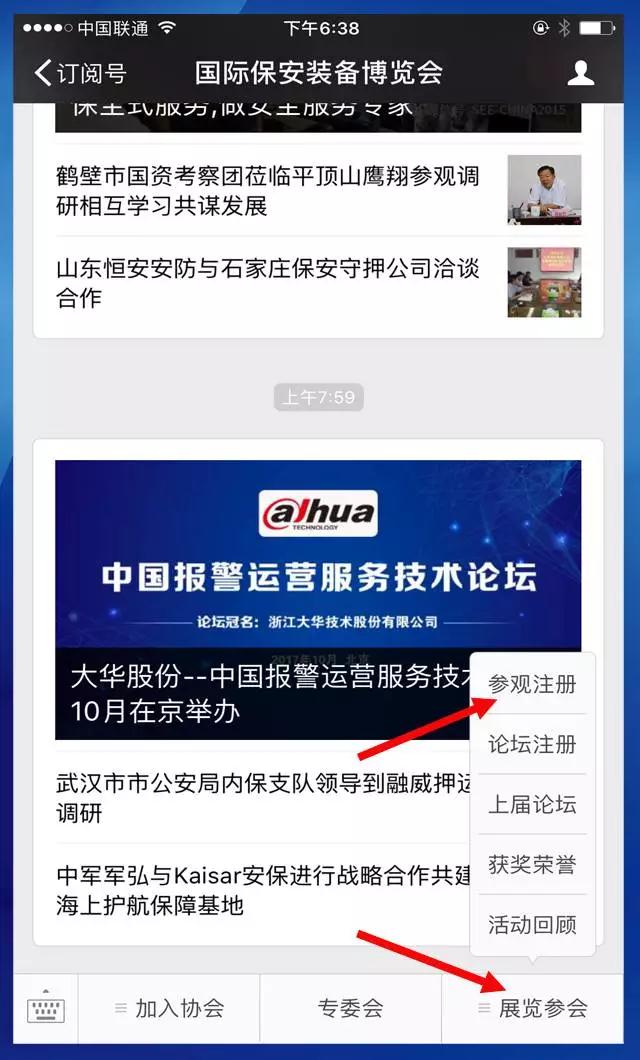Choose 上届论坛 in the popup menu
Viewport: 640px width, 1060px height.
point(532,805)
